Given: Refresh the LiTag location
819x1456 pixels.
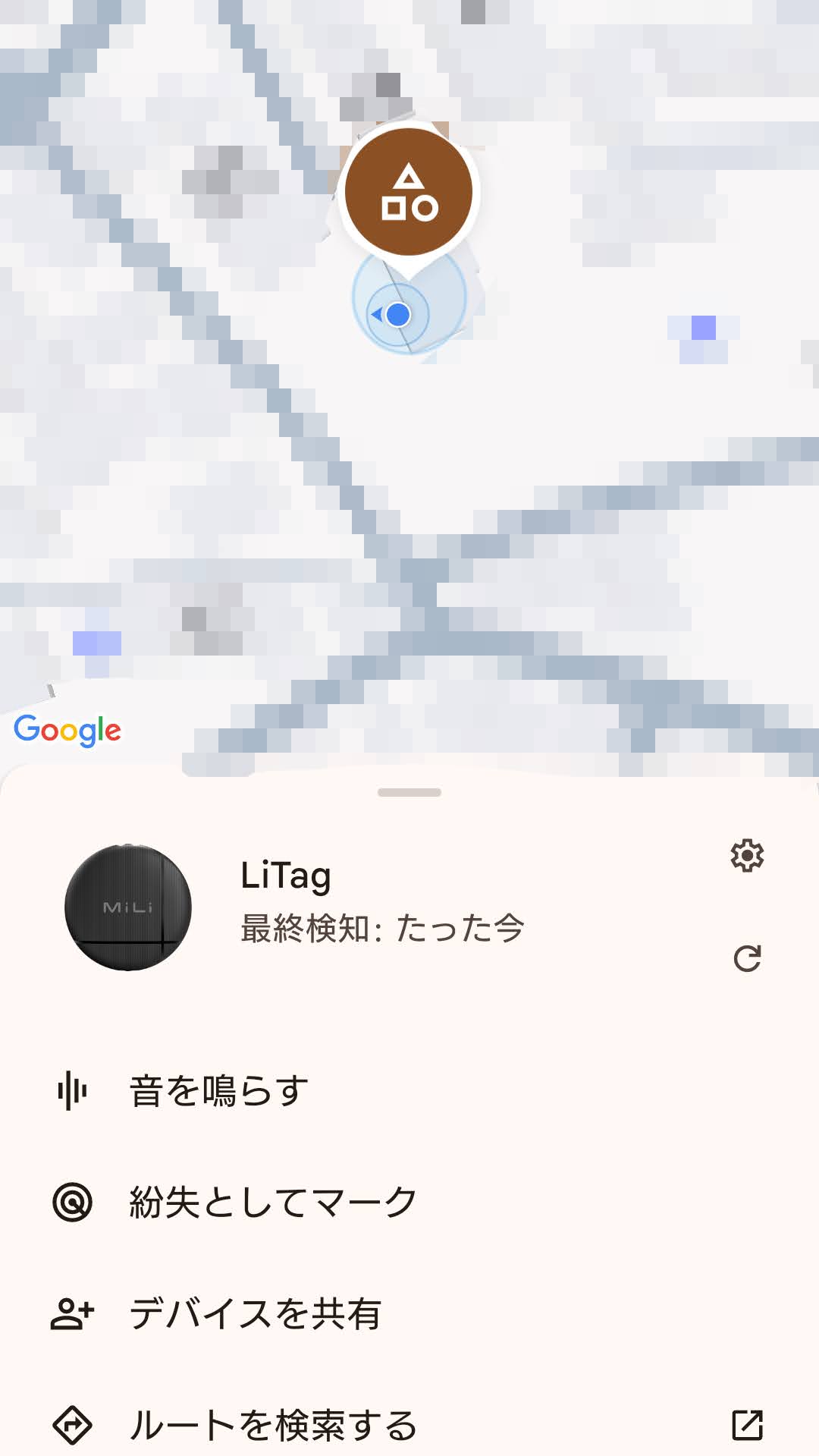Looking at the screenshot, I should (x=747, y=958).
